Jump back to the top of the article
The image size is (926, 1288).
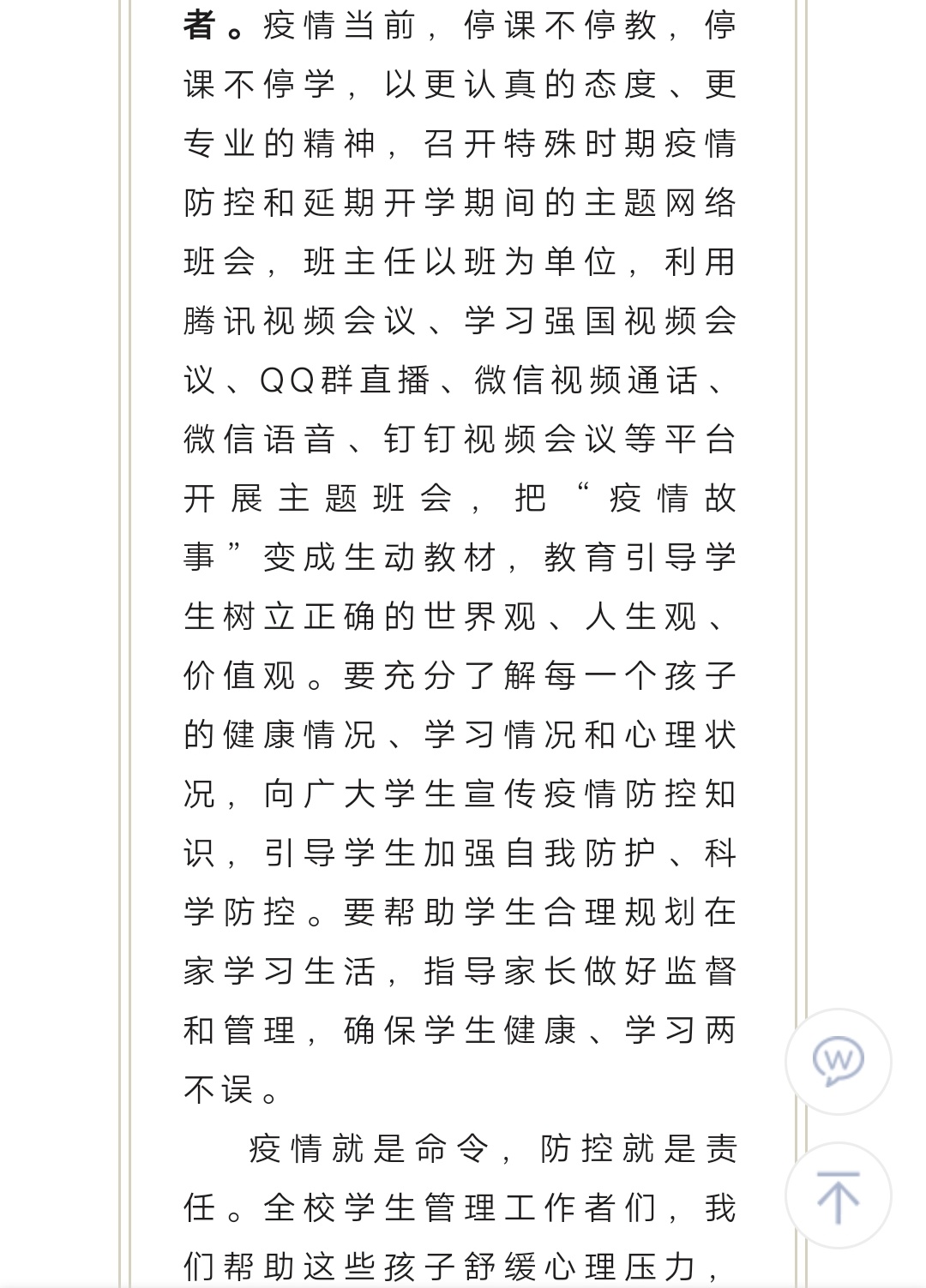click(838, 1195)
